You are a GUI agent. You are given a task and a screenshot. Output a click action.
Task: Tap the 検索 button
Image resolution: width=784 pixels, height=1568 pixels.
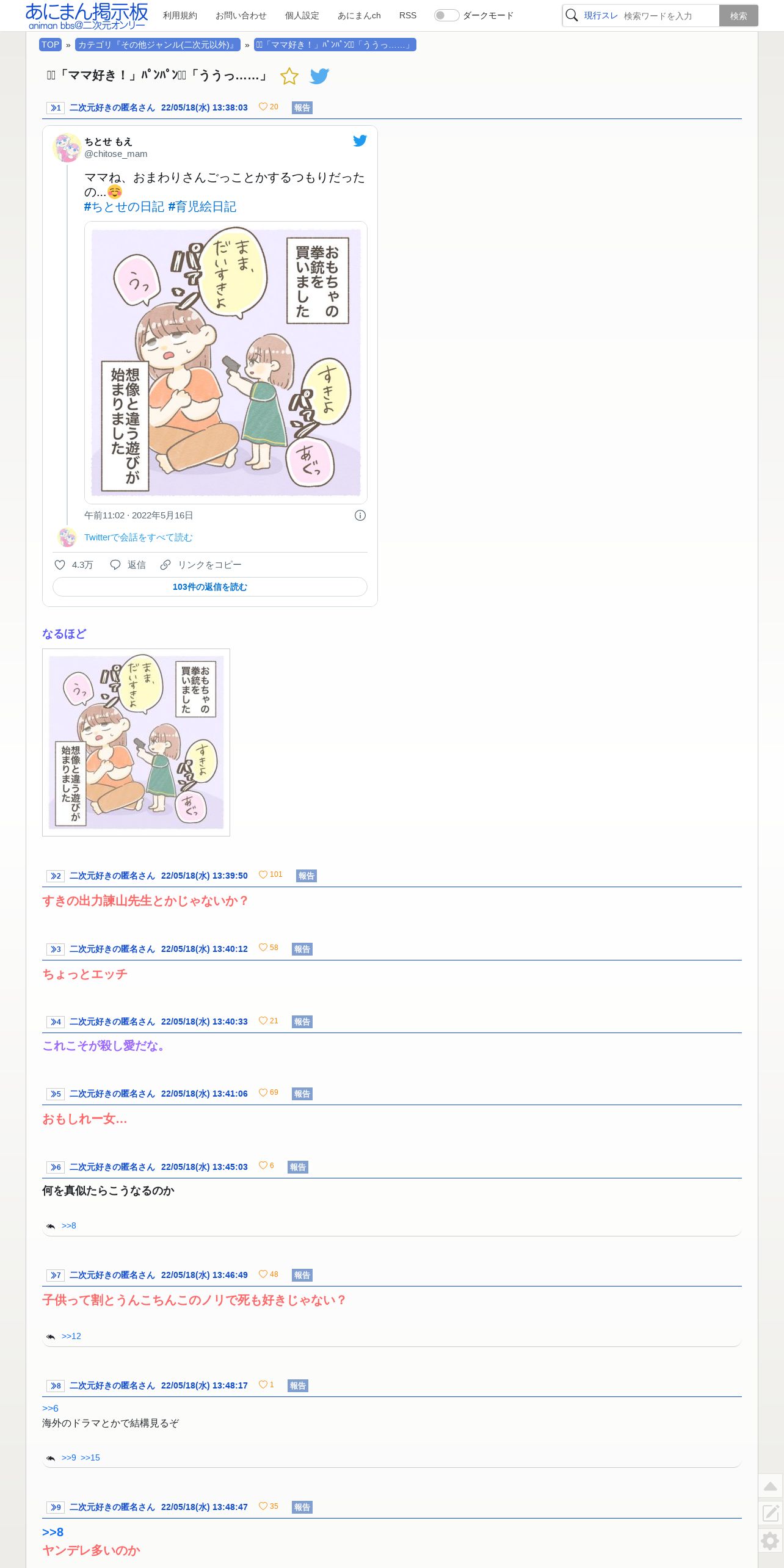click(x=738, y=16)
